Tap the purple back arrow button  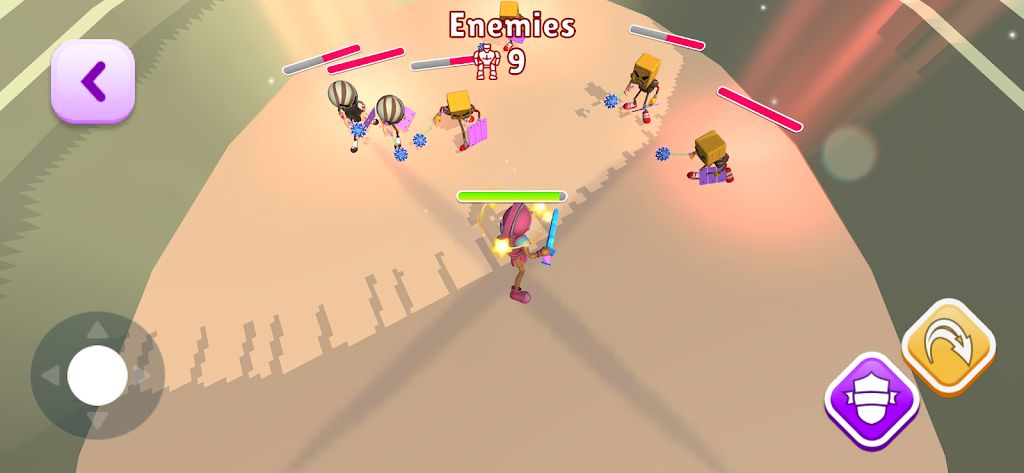coord(93,82)
